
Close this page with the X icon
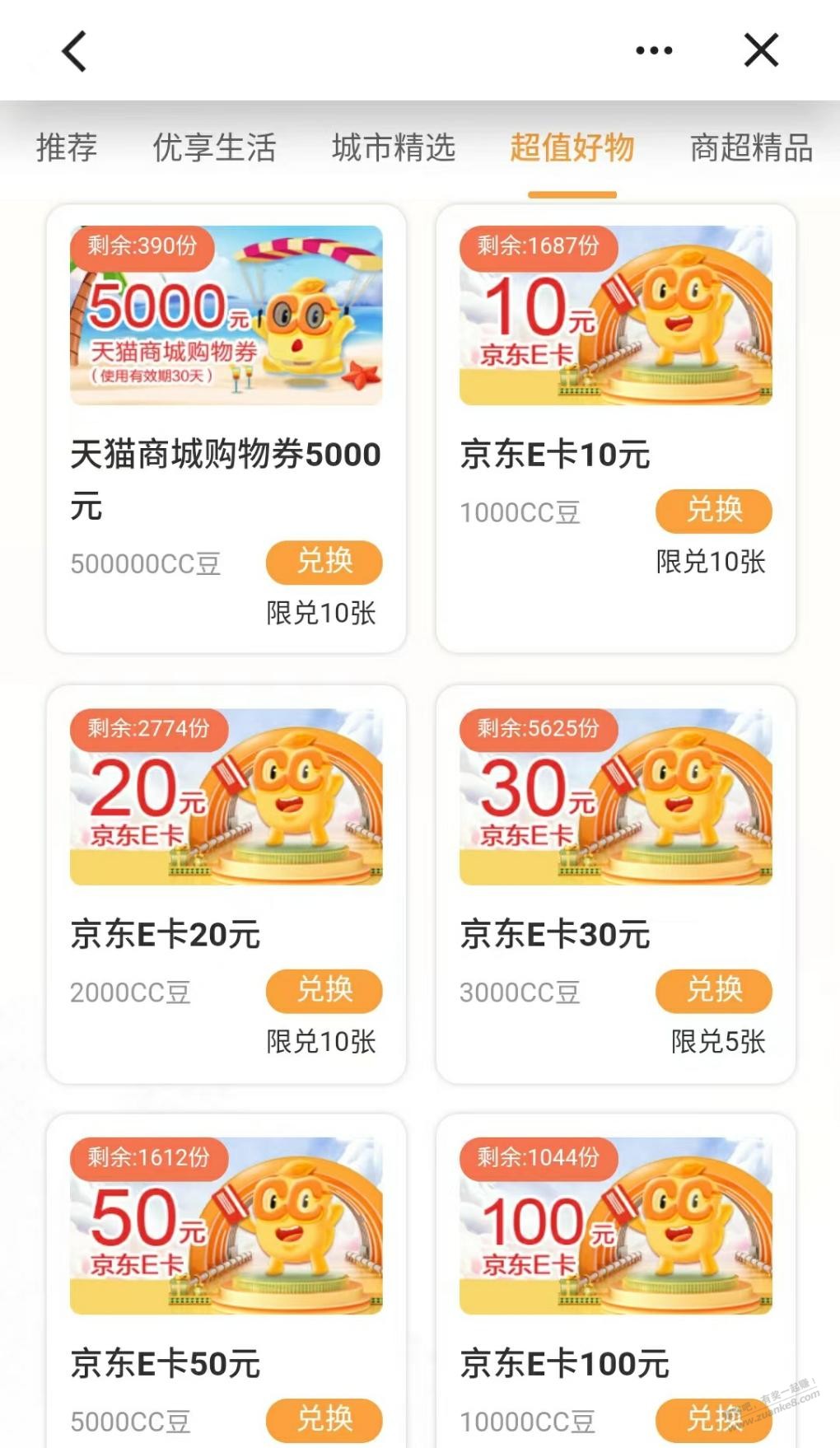click(x=761, y=51)
